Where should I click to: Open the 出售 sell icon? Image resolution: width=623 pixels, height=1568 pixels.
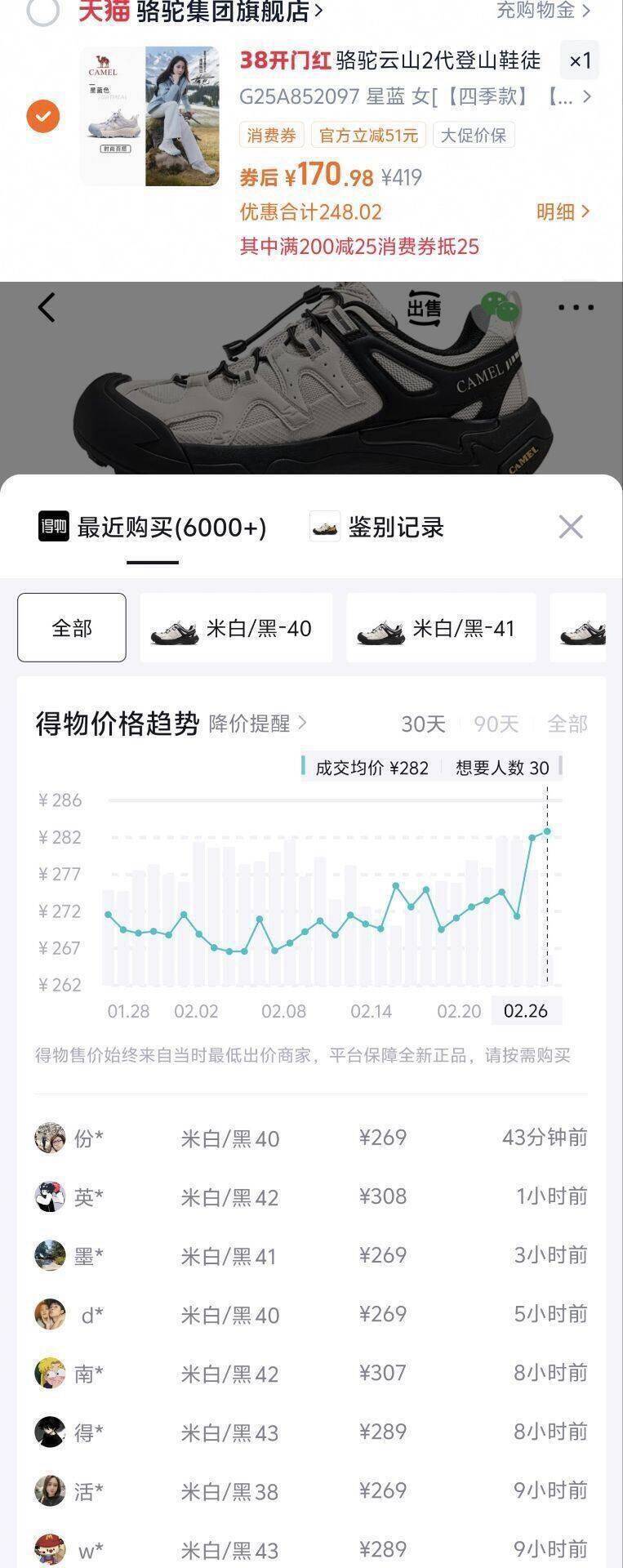click(424, 308)
